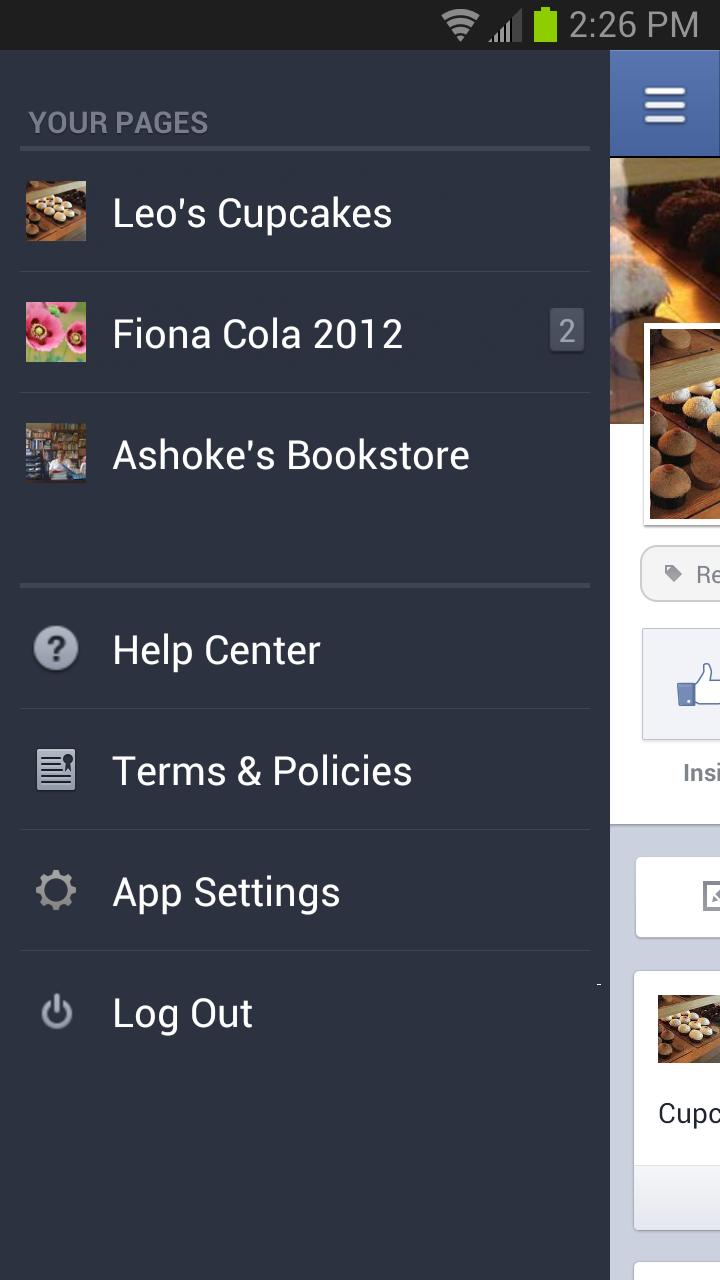Click Help Center
Viewport: 720px width, 1280px height.
(x=216, y=649)
